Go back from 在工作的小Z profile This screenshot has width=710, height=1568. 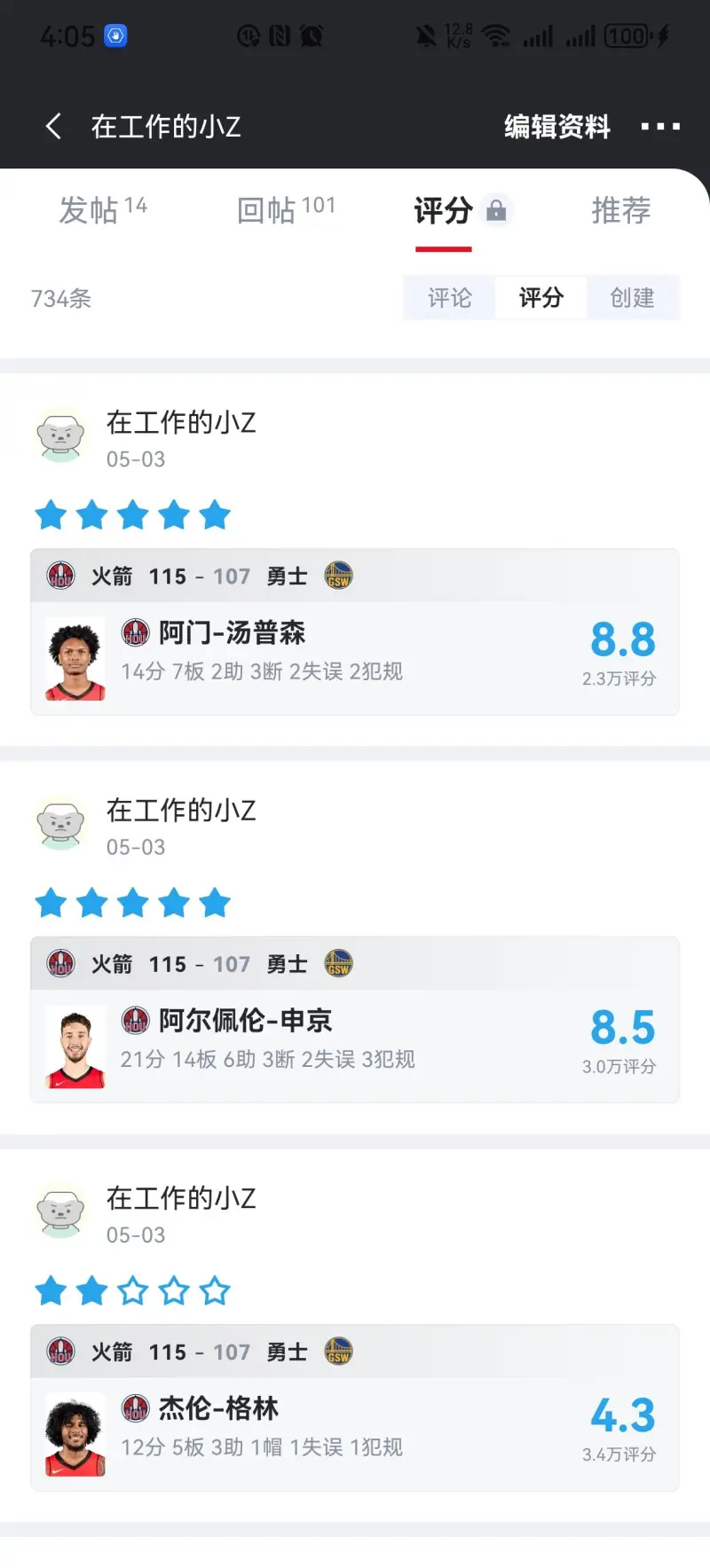click(54, 127)
